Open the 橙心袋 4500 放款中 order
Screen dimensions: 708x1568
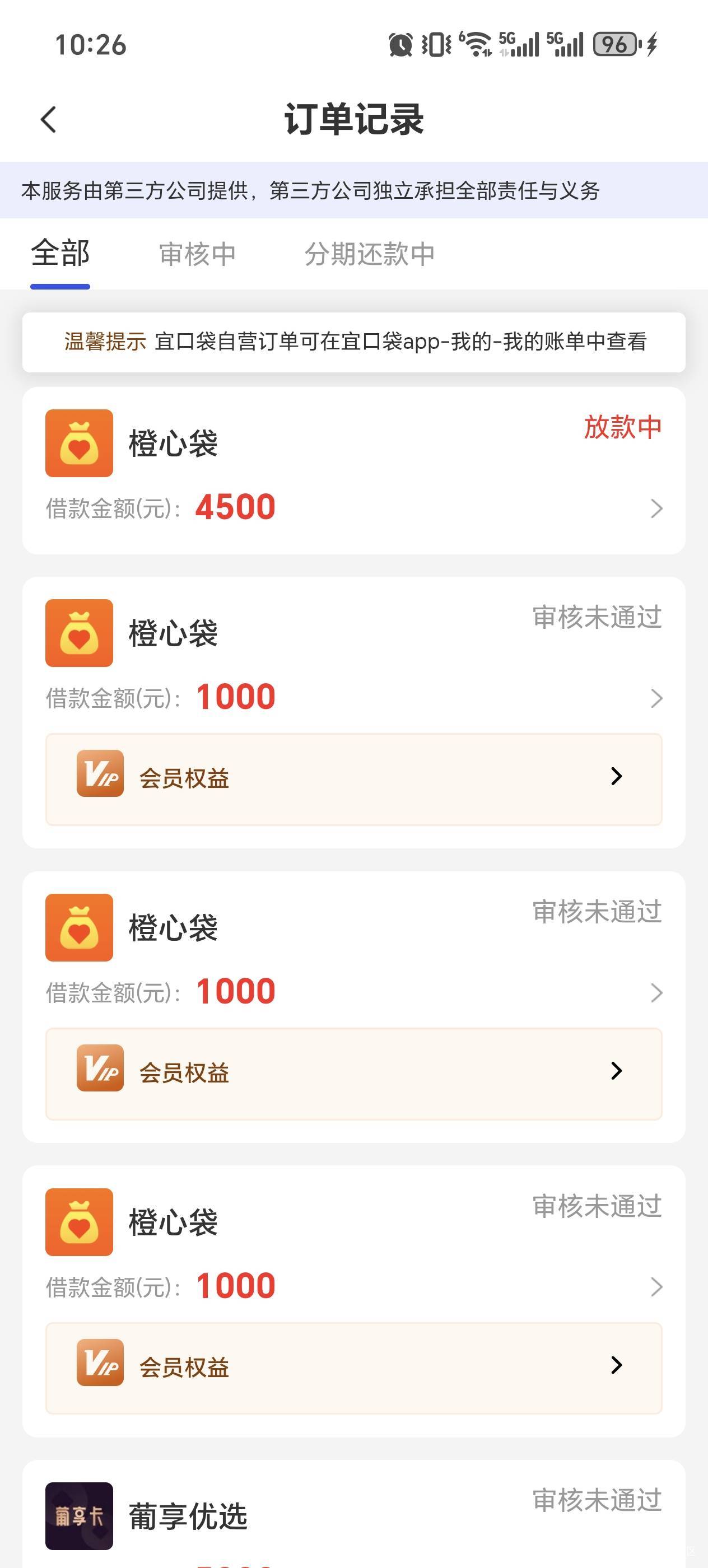pos(353,471)
